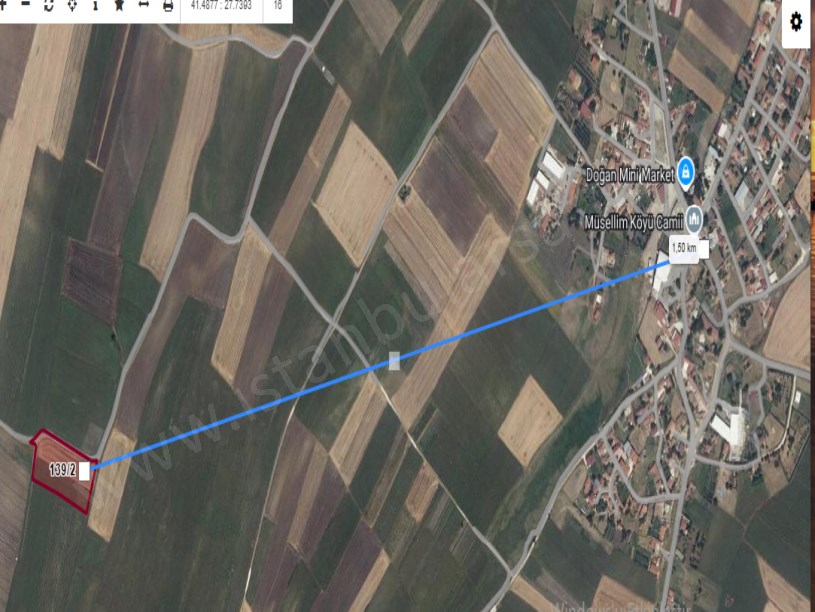Refresh the map view
This screenshot has width=815, height=612.
[49, 5]
